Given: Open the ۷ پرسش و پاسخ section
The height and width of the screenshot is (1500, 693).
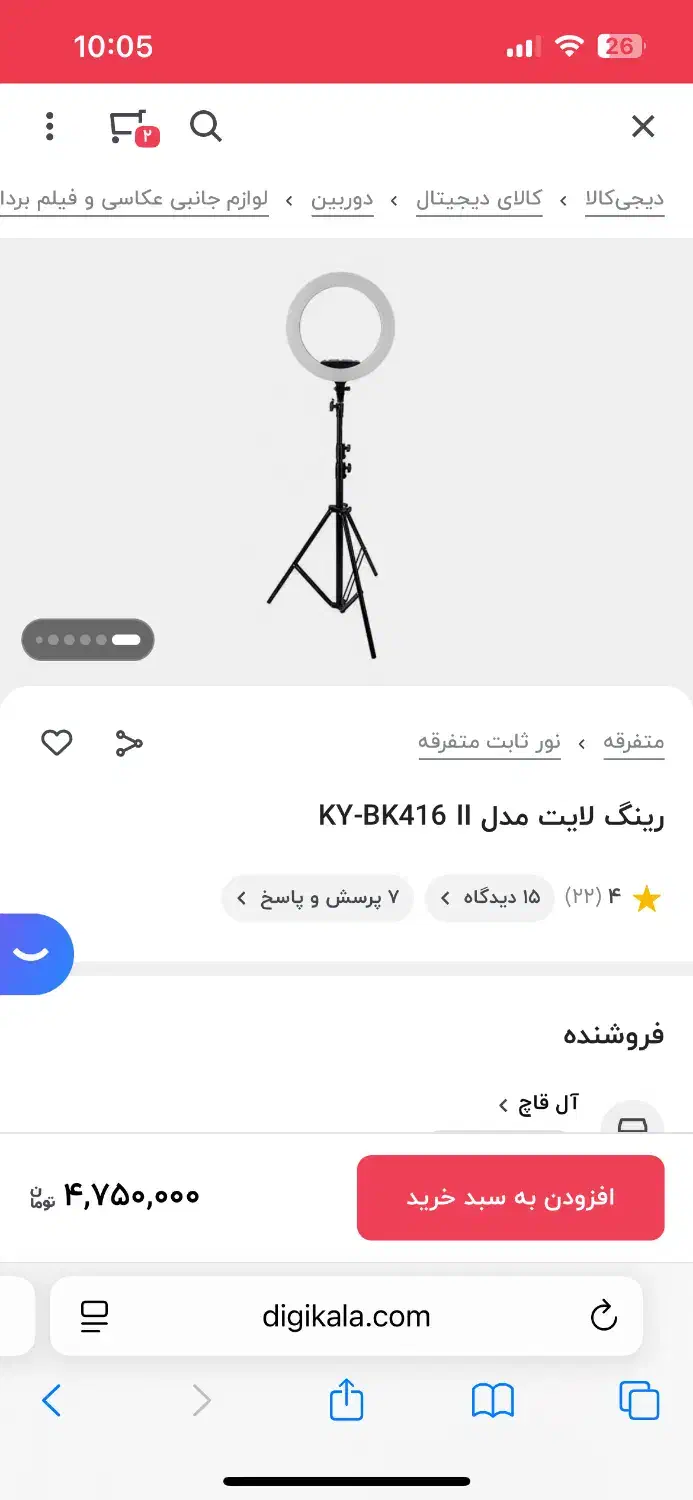Looking at the screenshot, I should coord(318,898).
